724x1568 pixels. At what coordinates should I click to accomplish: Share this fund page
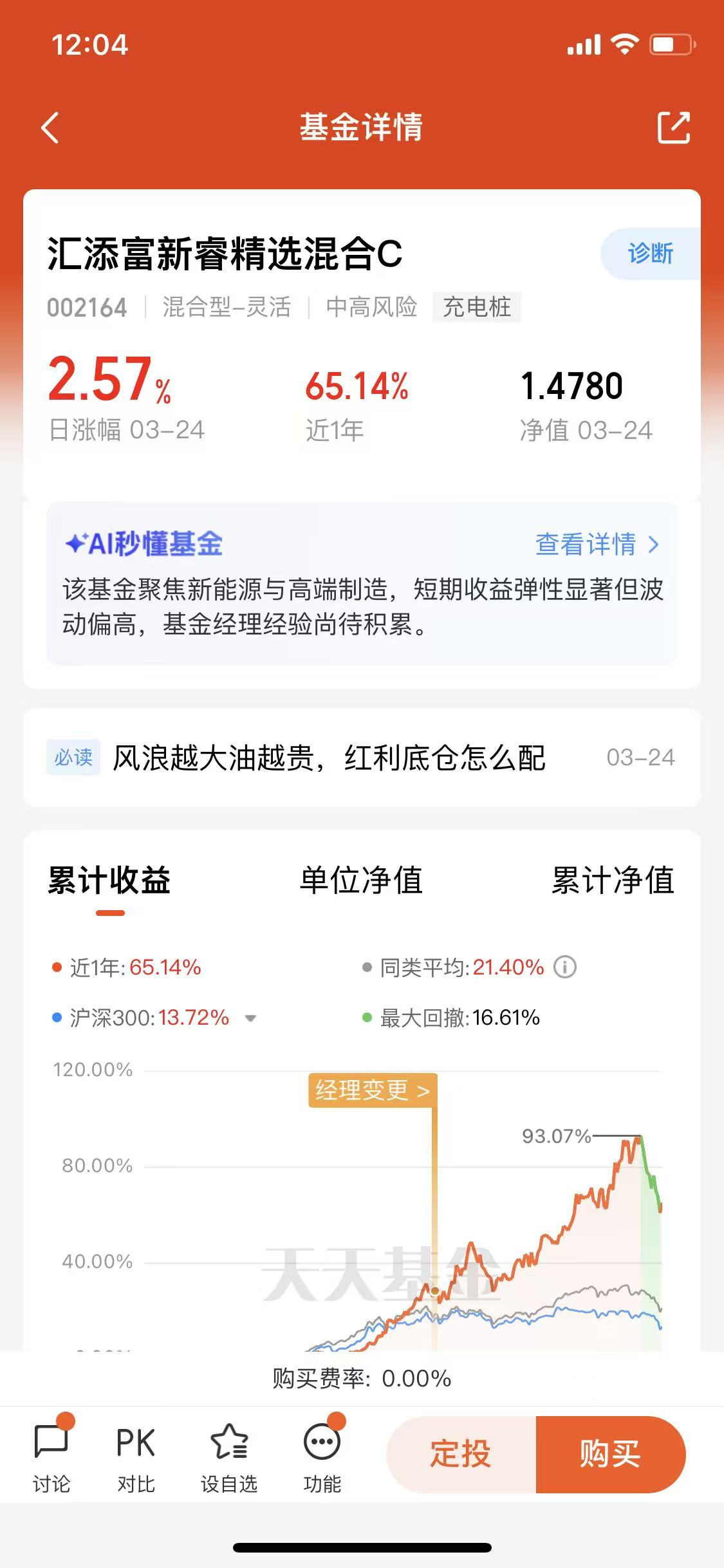coord(674,127)
